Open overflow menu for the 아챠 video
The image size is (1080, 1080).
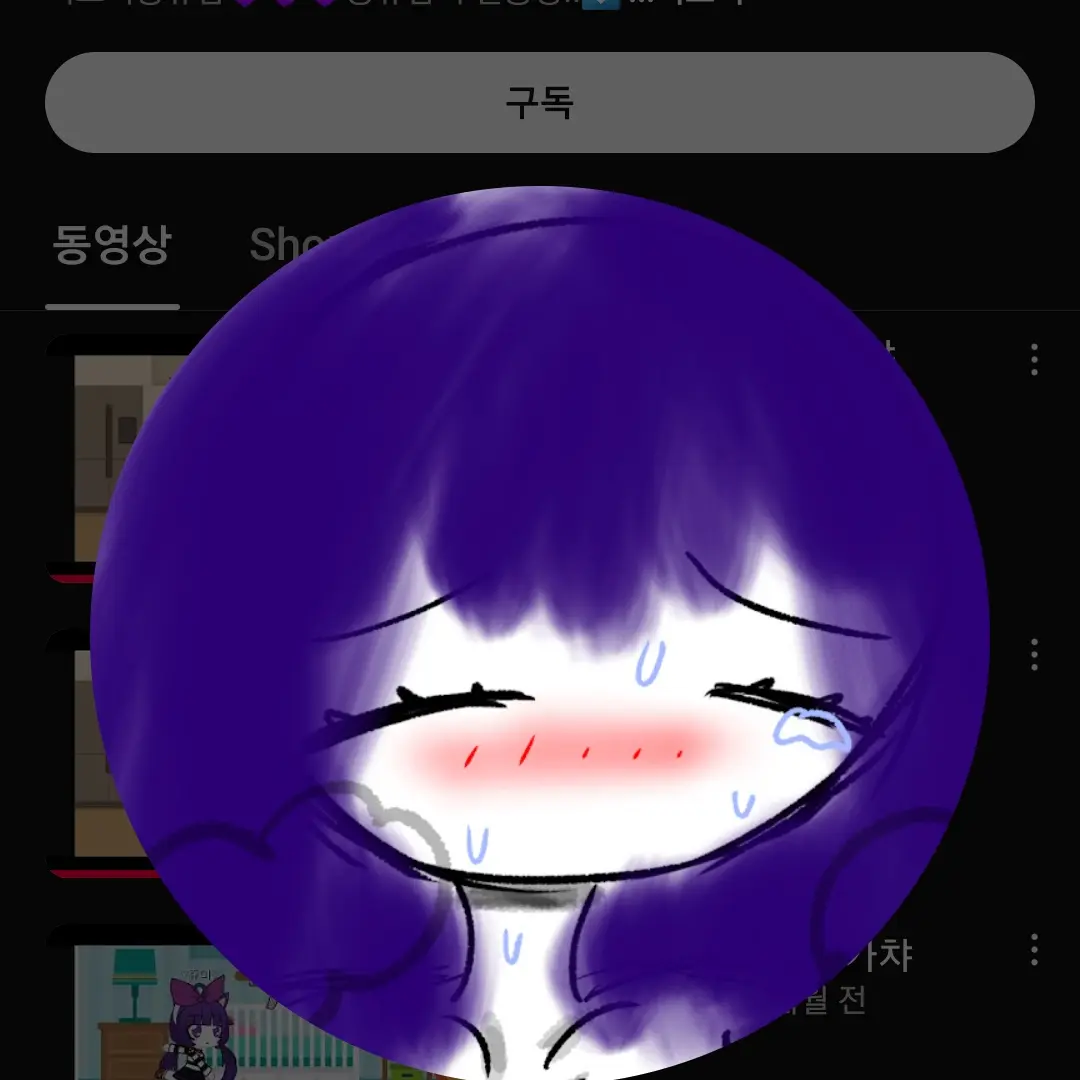coord(1034,950)
